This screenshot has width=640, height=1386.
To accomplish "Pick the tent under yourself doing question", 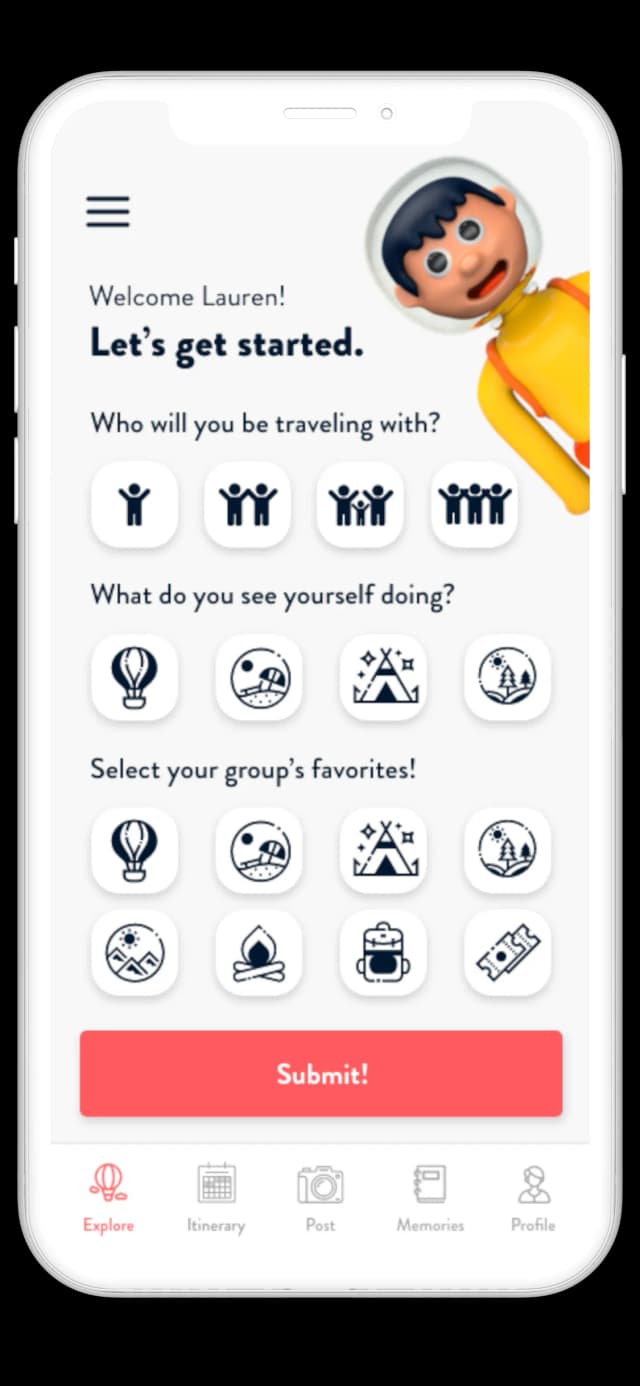I will (x=383, y=677).
